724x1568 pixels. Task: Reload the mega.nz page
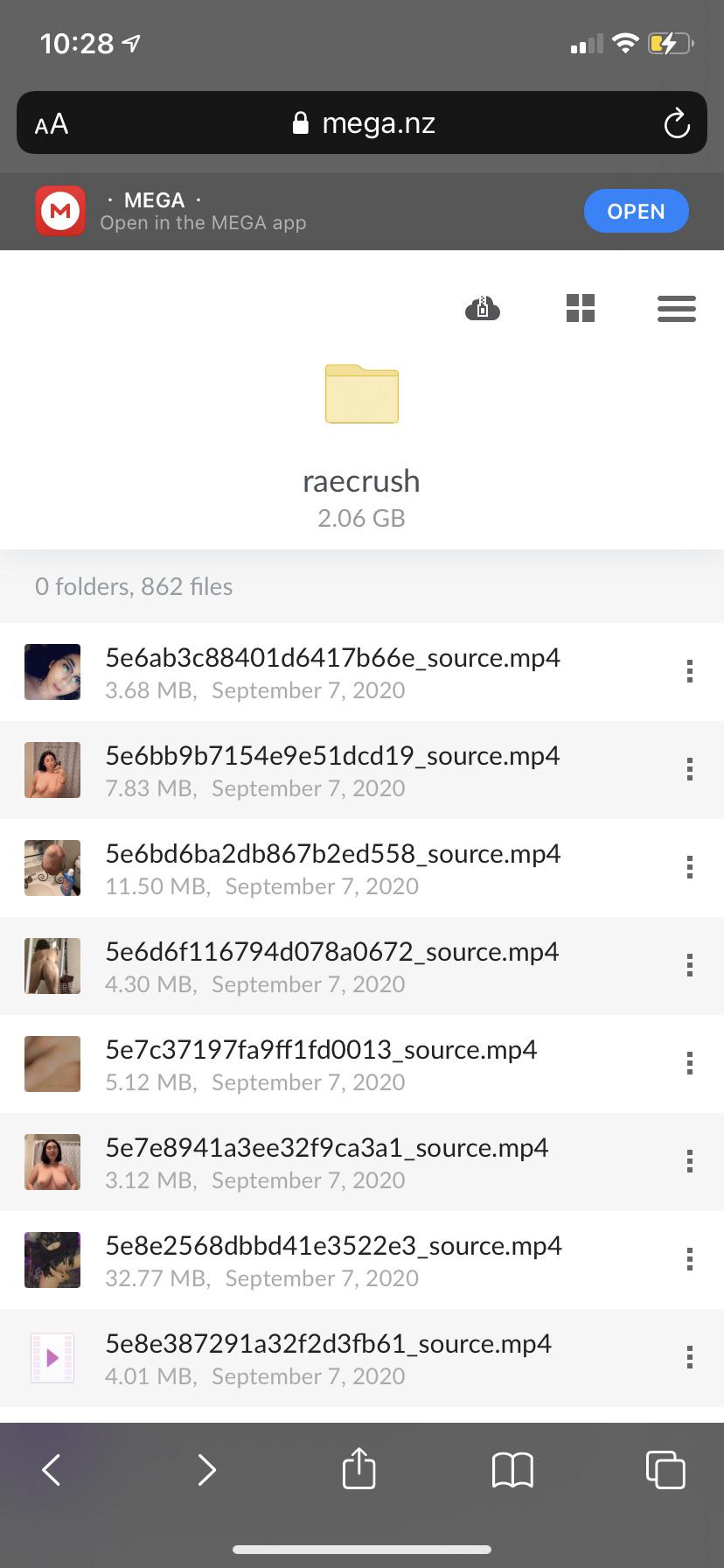pyautogui.click(x=677, y=123)
